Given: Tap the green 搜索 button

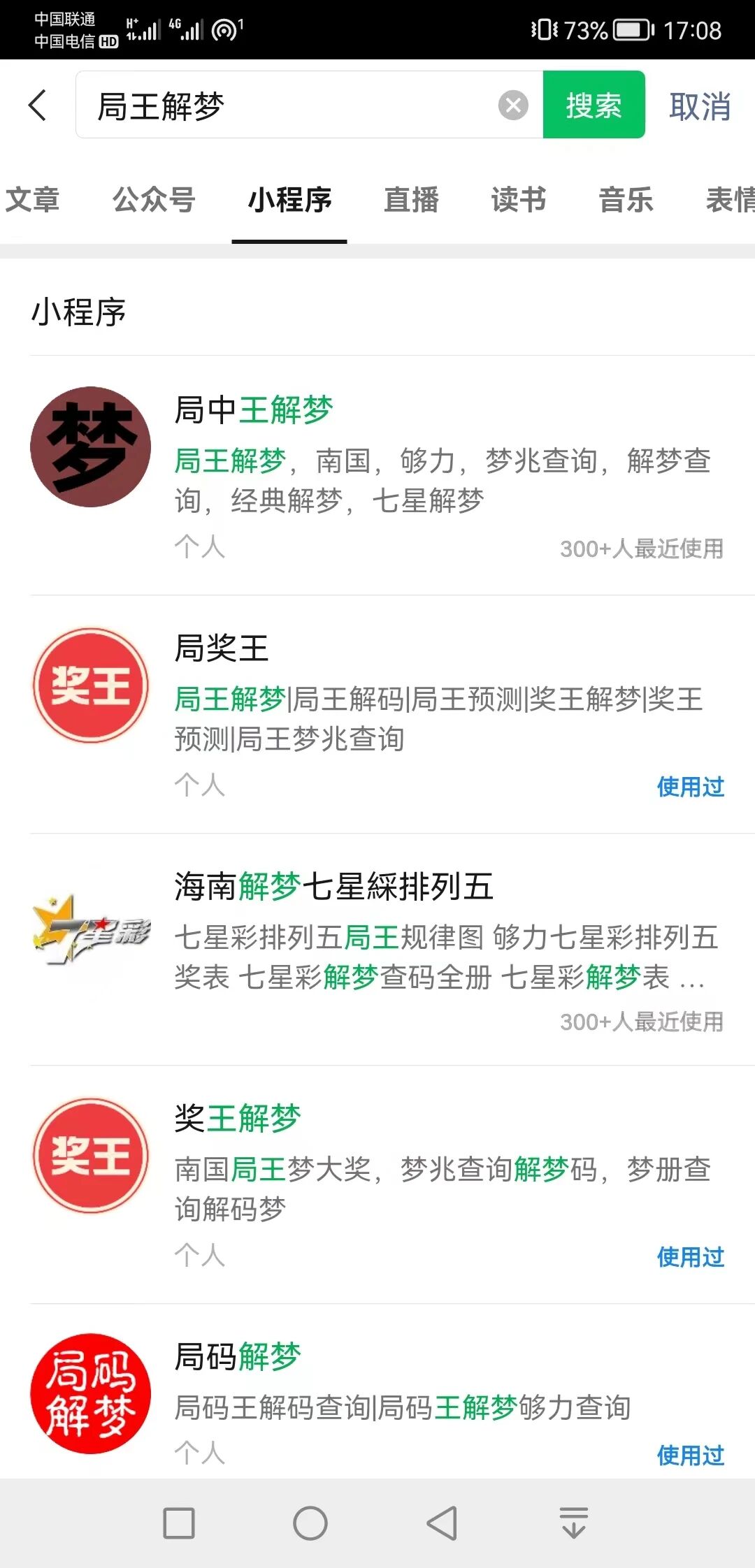Looking at the screenshot, I should pyautogui.click(x=594, y=105).
